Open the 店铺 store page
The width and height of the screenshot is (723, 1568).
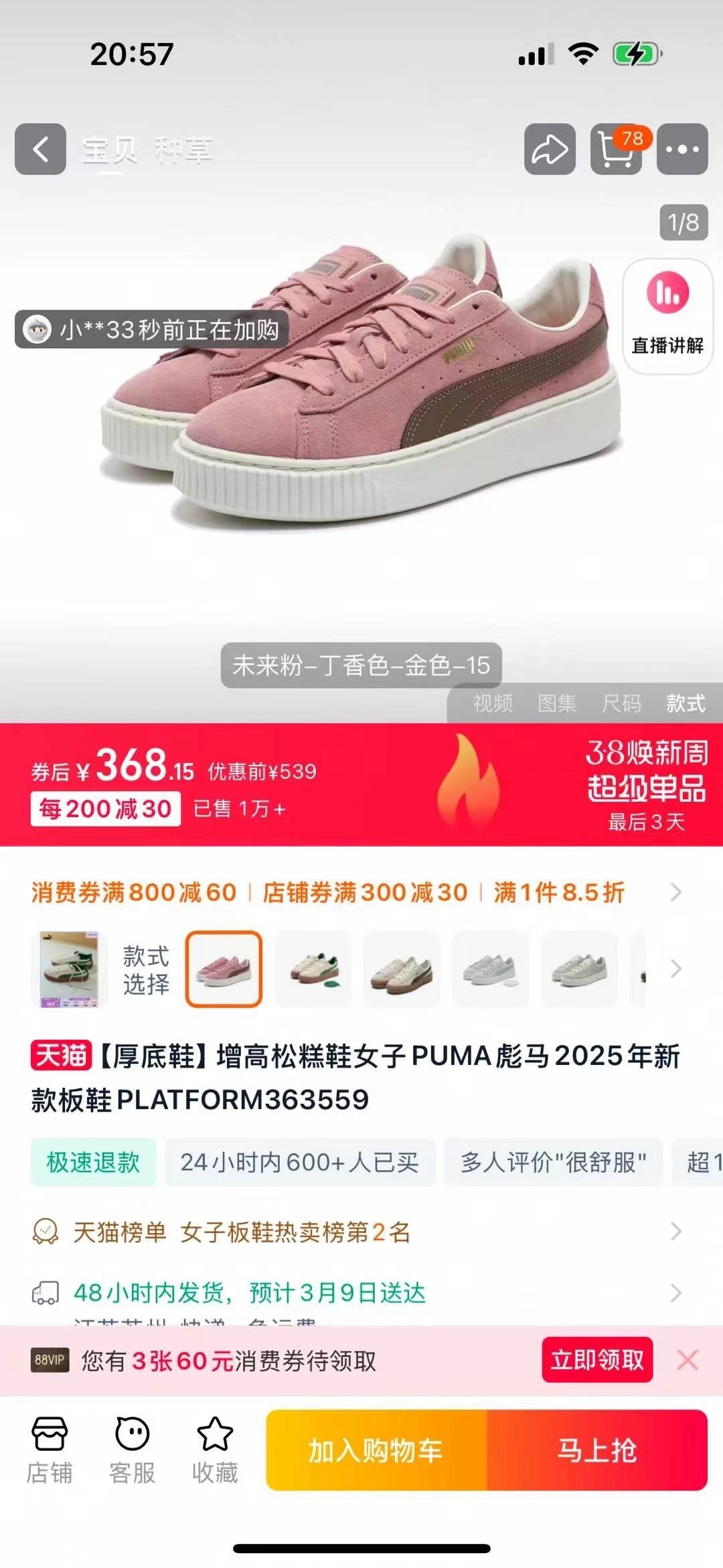tap(50, 1449)
